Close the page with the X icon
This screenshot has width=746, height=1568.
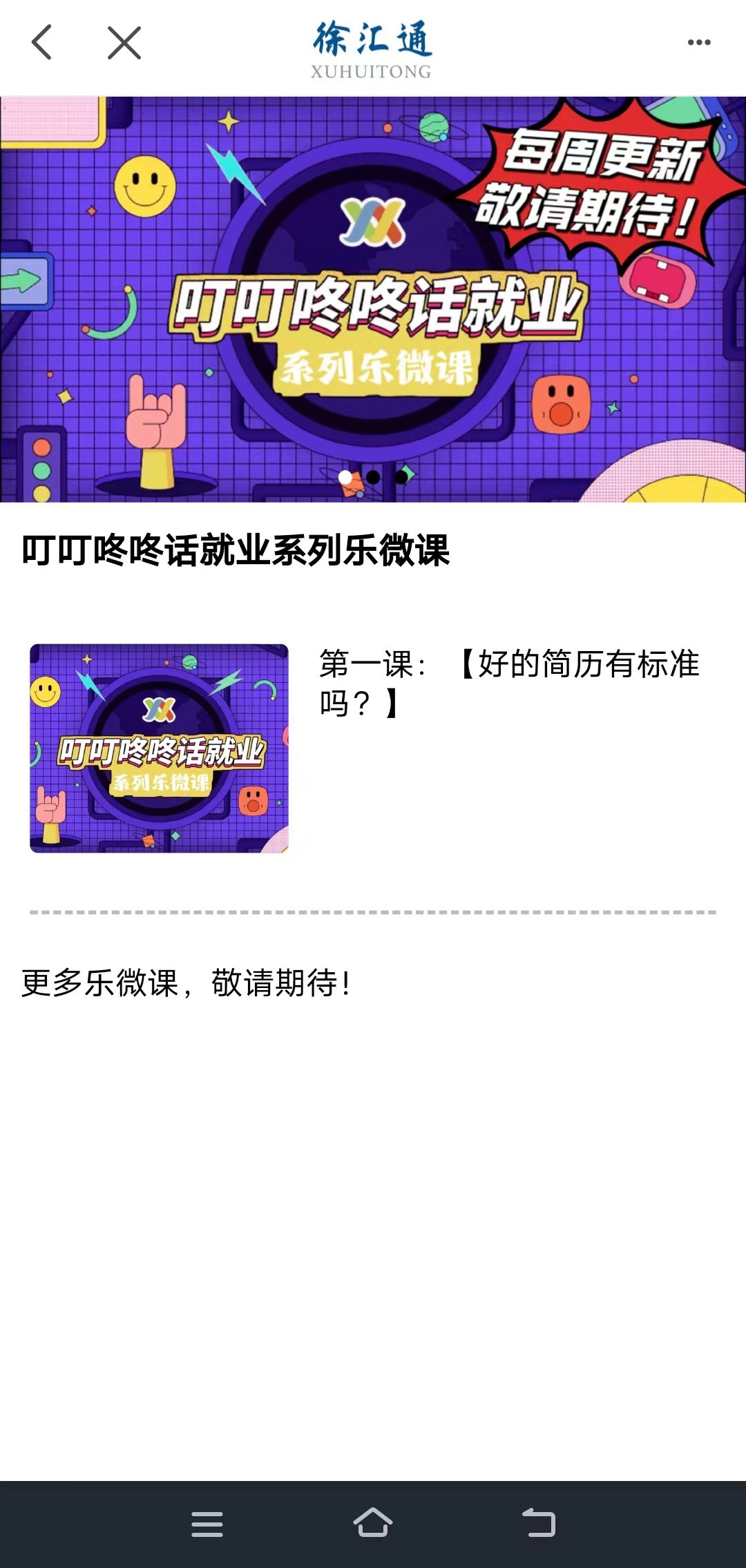(x=124, y=43)
